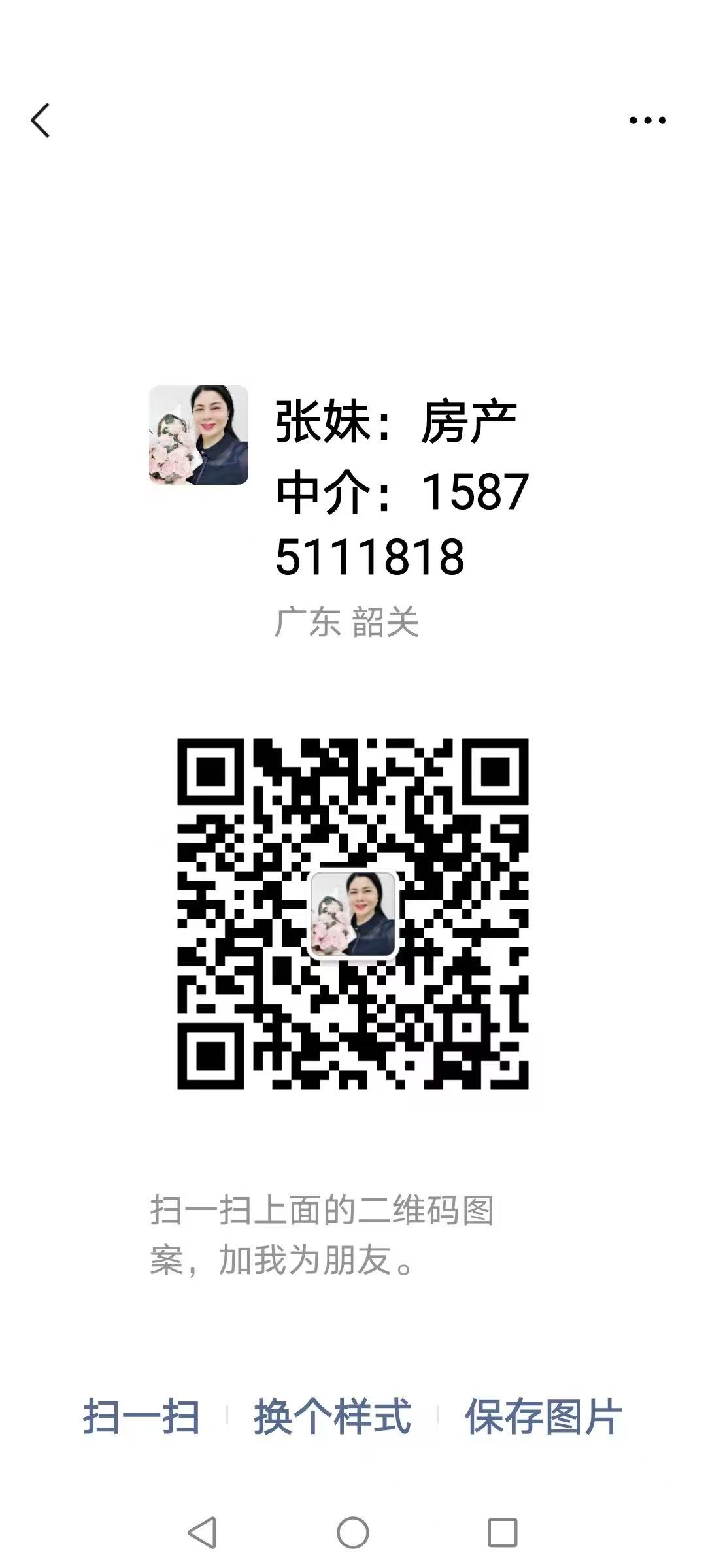The height and width of the screenshot is (1568, 706).
Task: Tap 换个样式 to change QR style
Action: click(x=332, y=1417)
